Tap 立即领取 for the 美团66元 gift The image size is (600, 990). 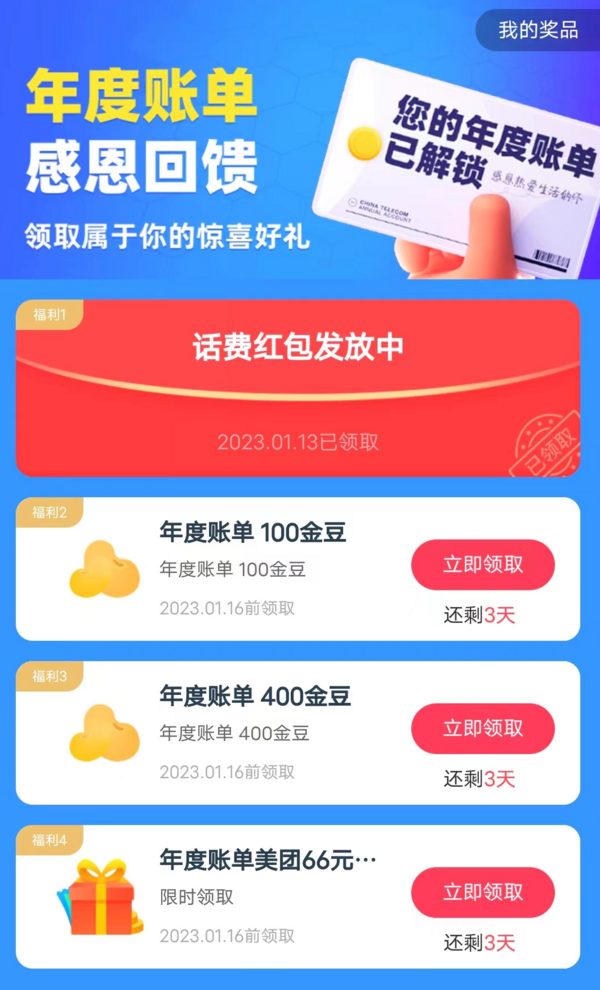[483, 892]
